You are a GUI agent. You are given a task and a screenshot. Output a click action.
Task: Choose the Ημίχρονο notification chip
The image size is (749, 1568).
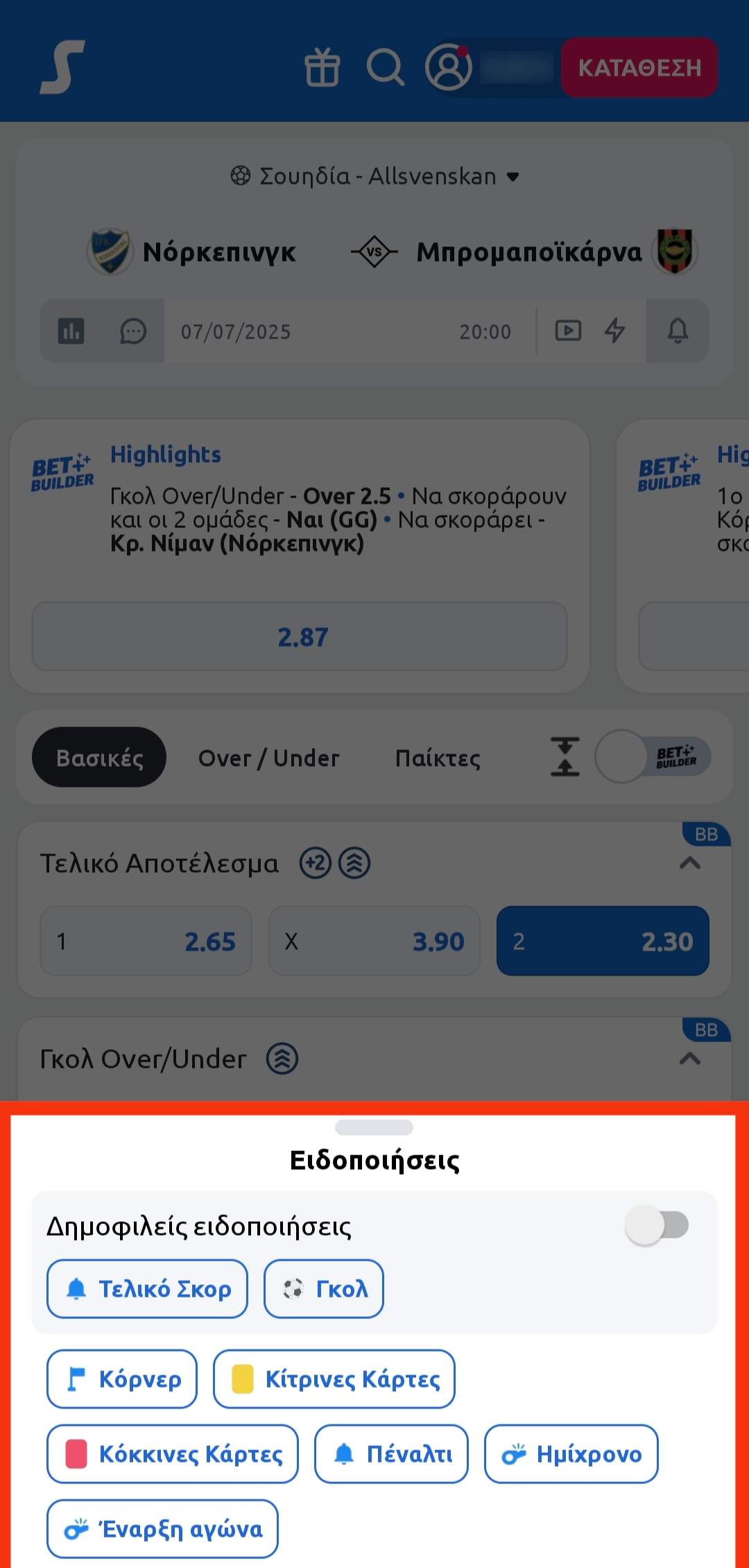click(571, 1454)
